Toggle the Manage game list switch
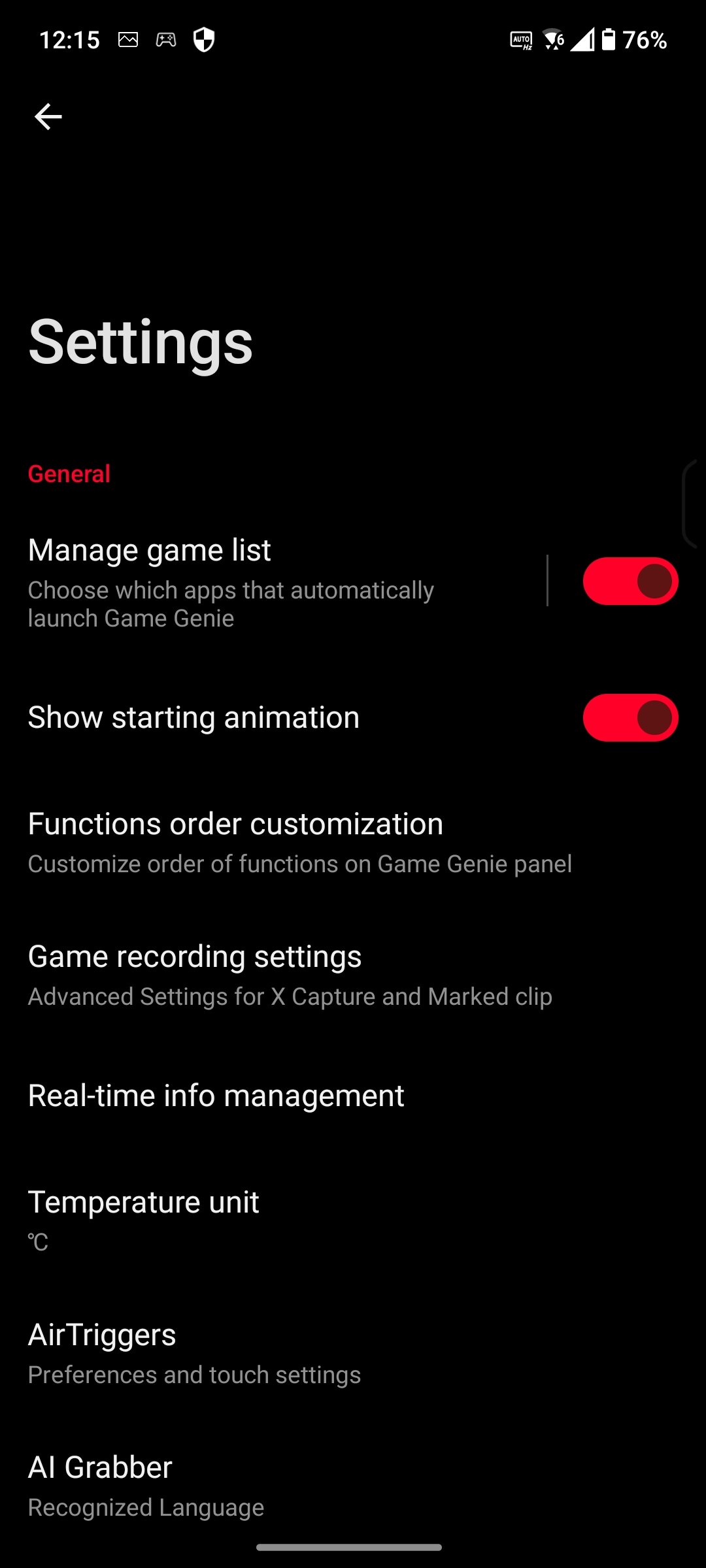The height and width of the screenshot is (1568, 706). coord(630,581)
